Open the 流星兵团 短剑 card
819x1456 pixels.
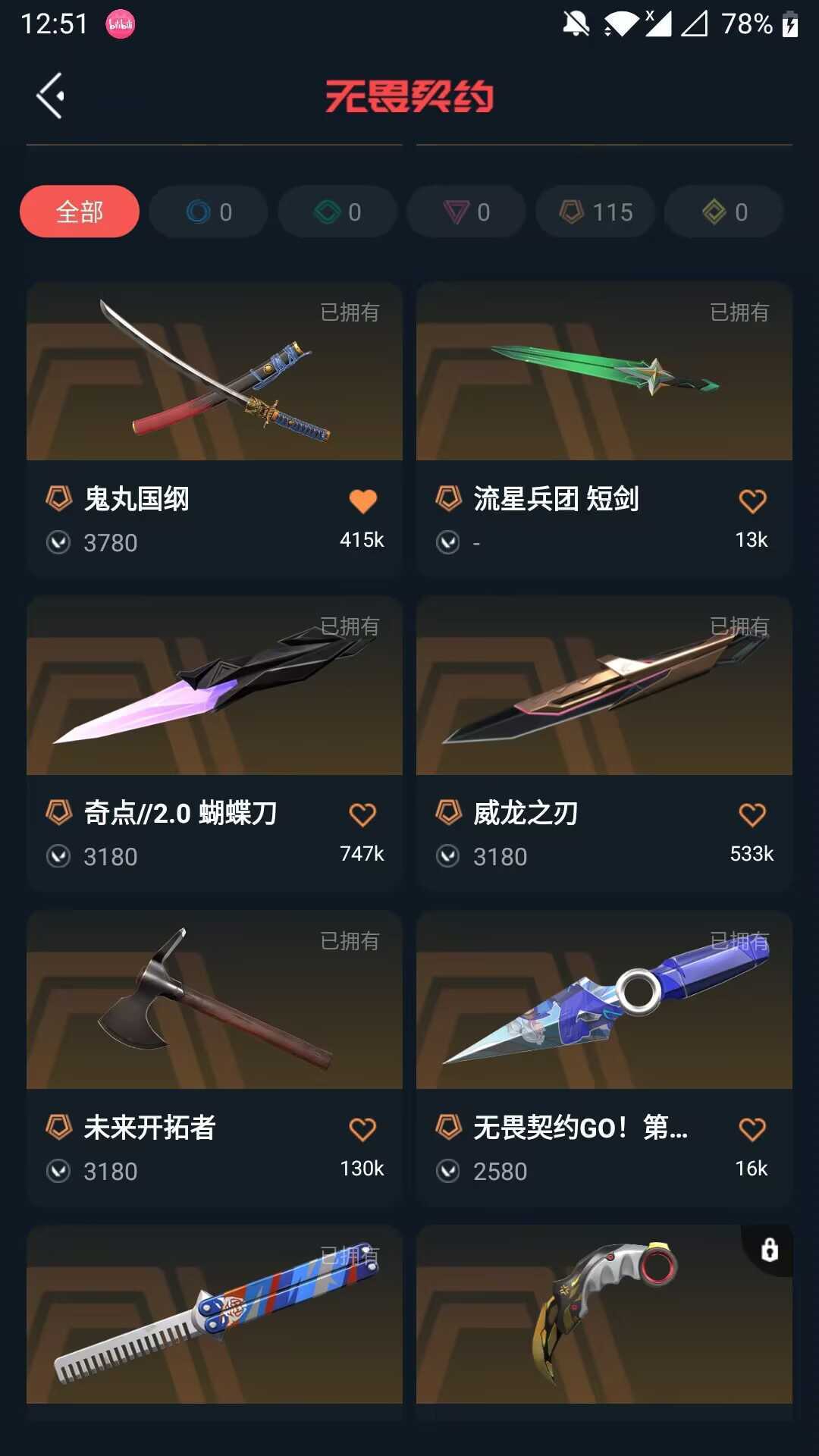(x=604, y=372)
